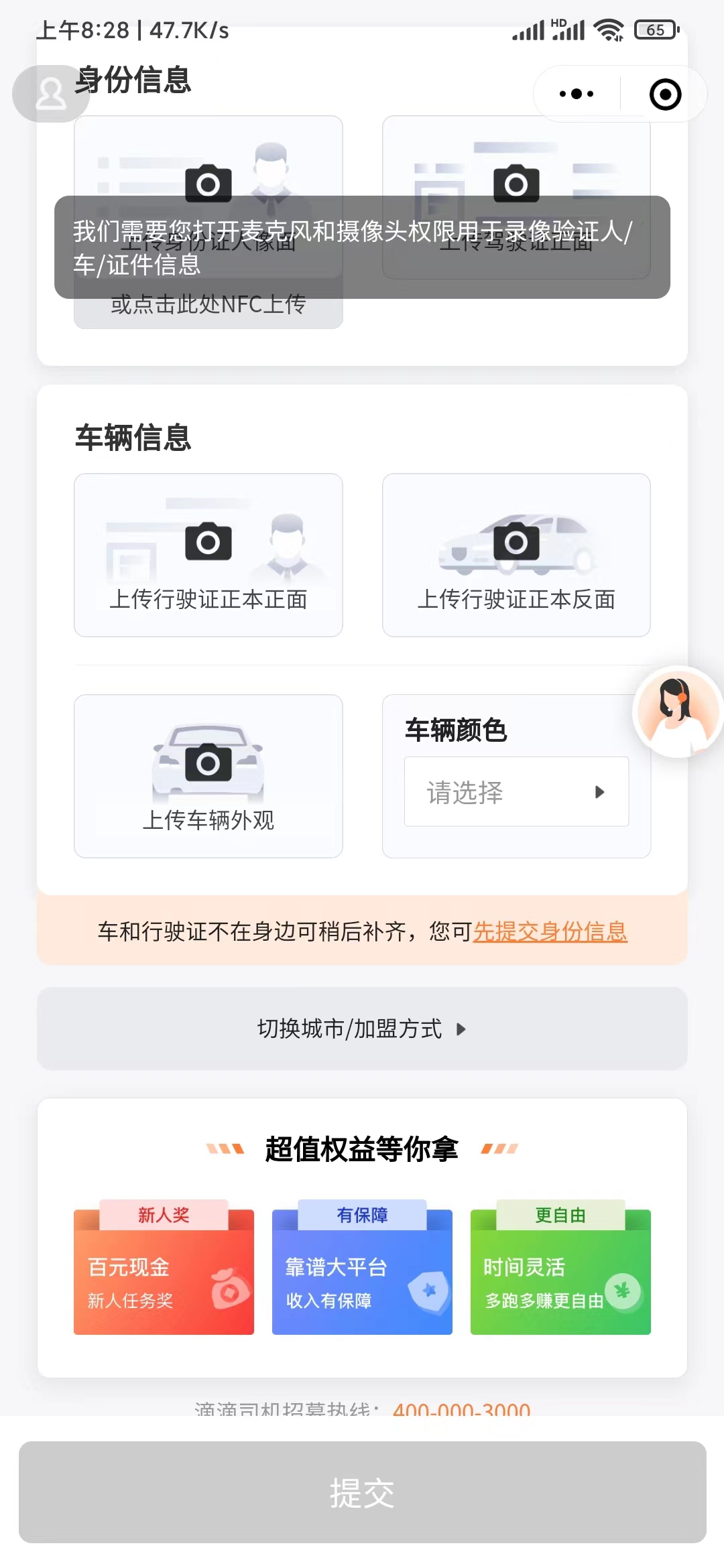The width and height of the screenshot is (724, 1568).
Task: Click the car camera icon for 行驶证正本反面 upload
Action: 516,543
